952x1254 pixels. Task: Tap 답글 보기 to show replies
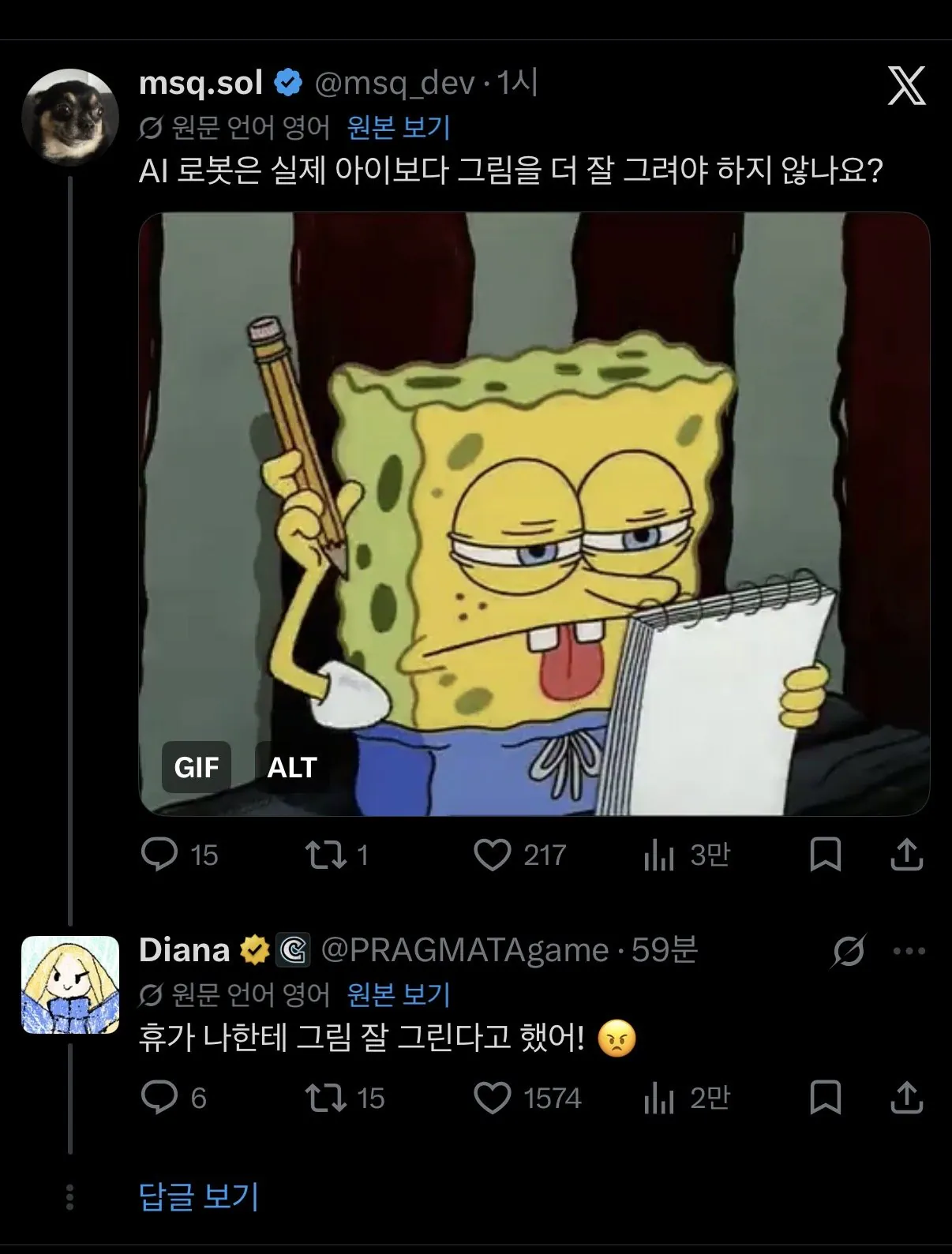(x=199, y=1196)
